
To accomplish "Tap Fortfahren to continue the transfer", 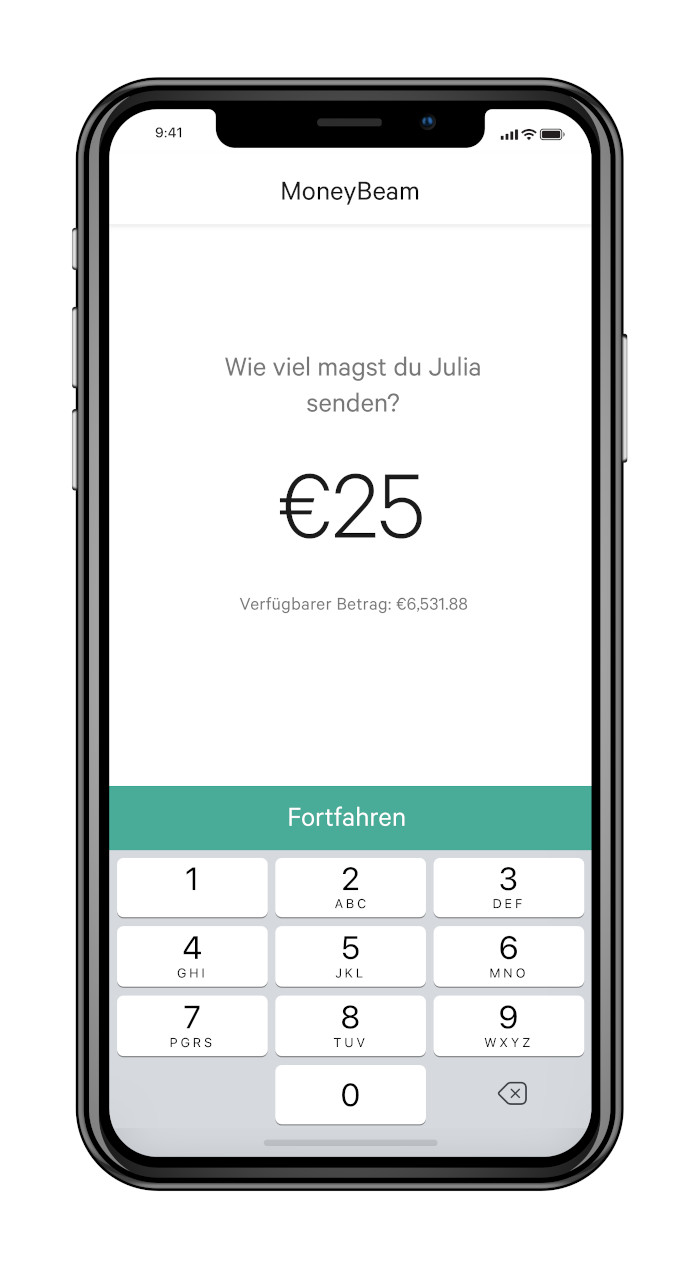I will [x=350, y=817].
